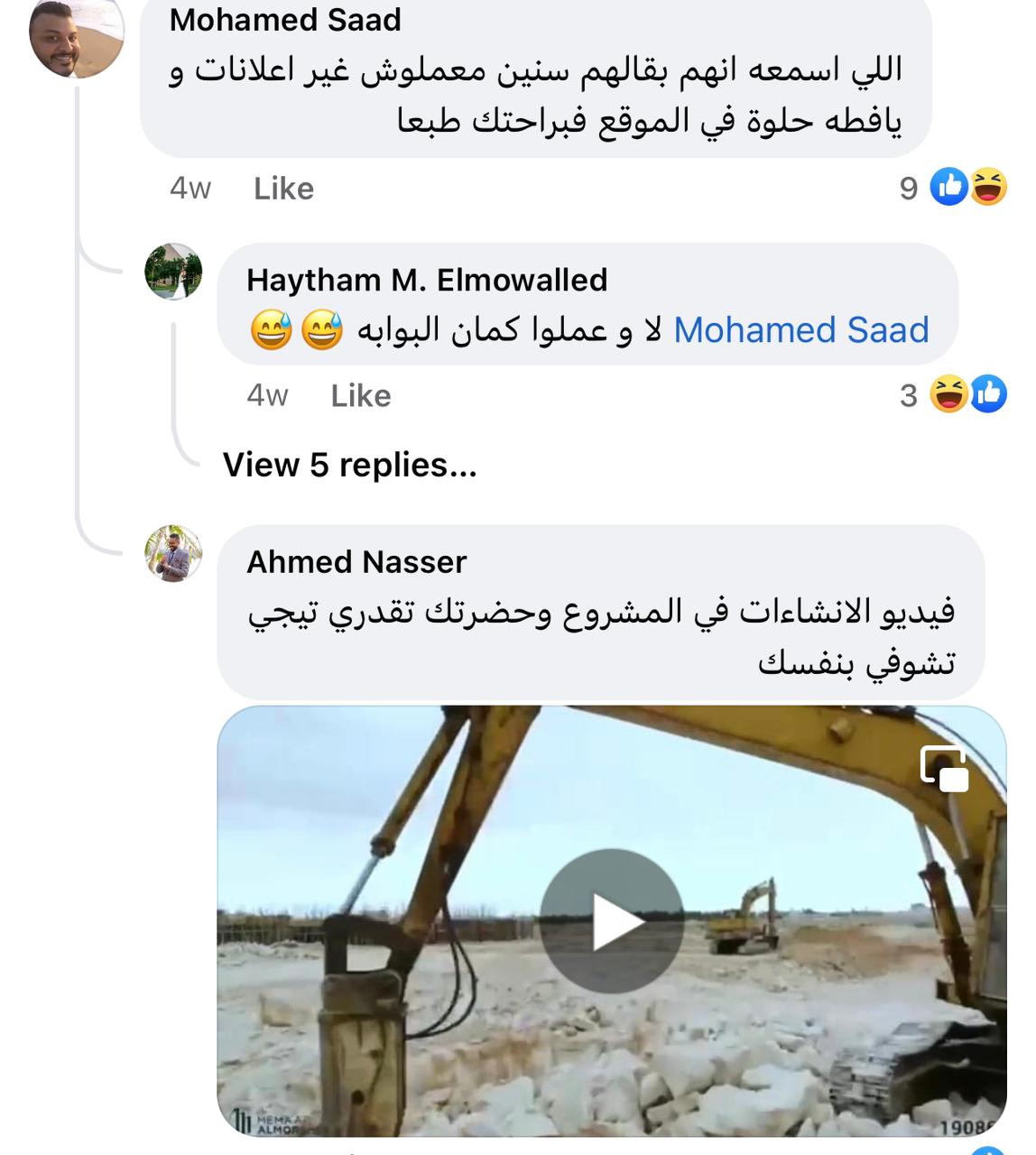This screenshot has height=1155, width=1036.
Task: Open Ahmed Nasser's profile name
Action: pyautogui.click(x=356, y=562)
